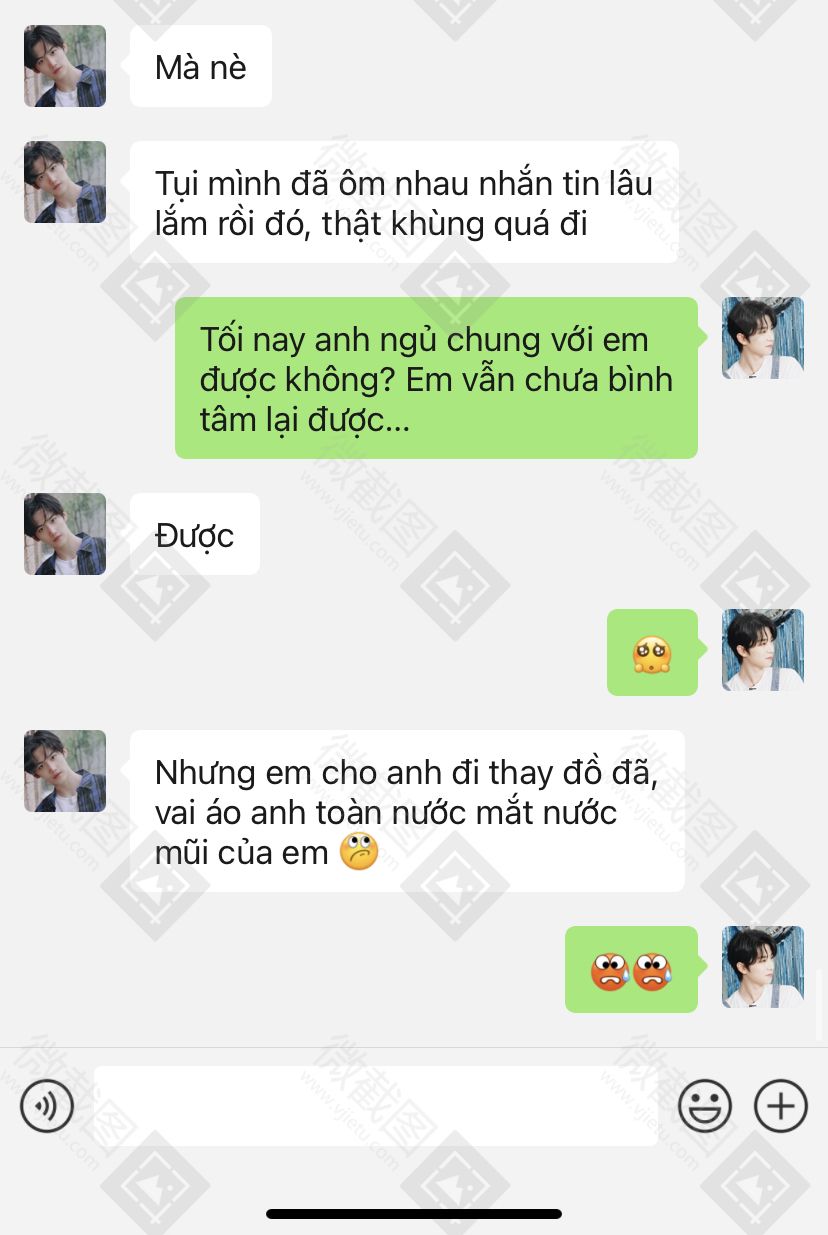This screenshot has height=1235, width=828.
Task: View contact avatar next to "Được"
Action: coord(65,534)
